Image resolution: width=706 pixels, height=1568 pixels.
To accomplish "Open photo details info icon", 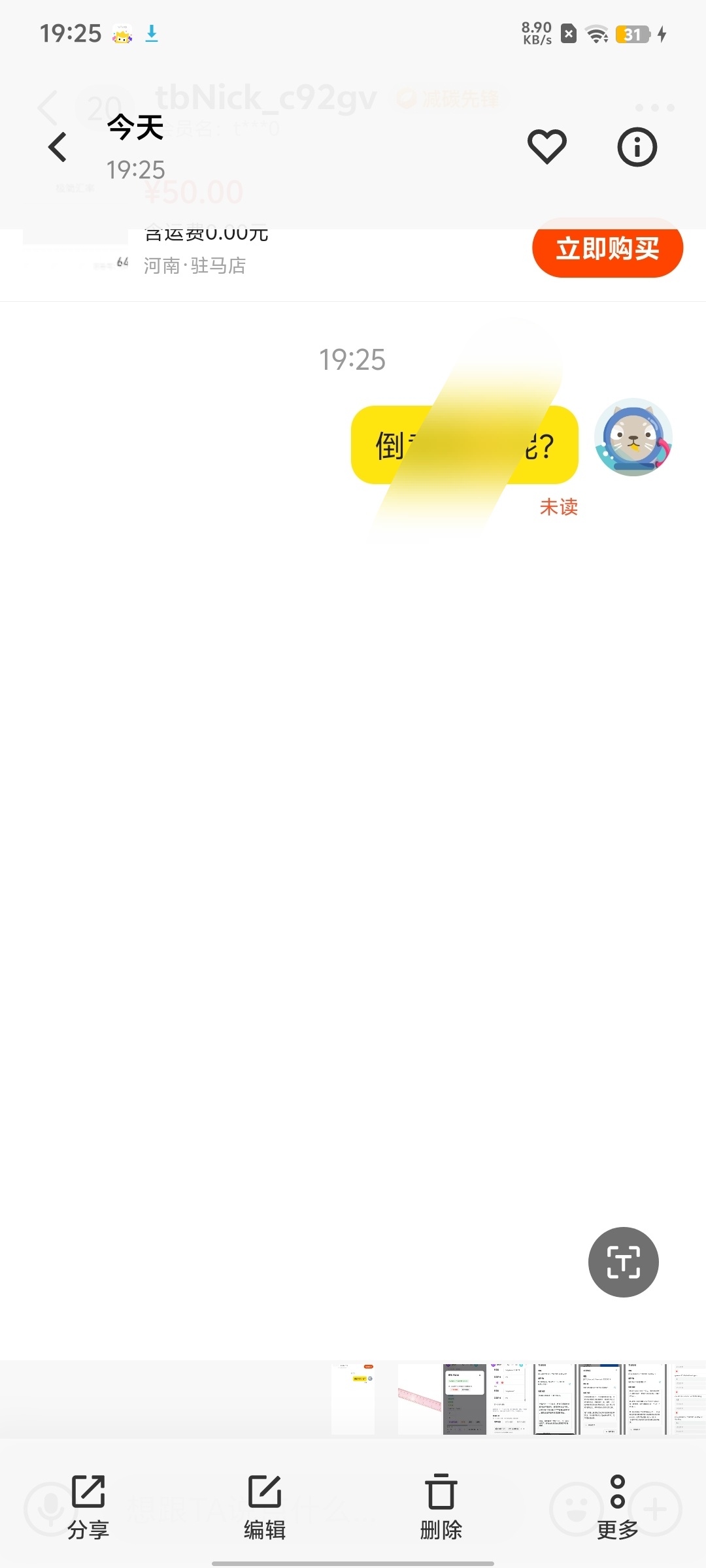I will [x=637, y=147].
